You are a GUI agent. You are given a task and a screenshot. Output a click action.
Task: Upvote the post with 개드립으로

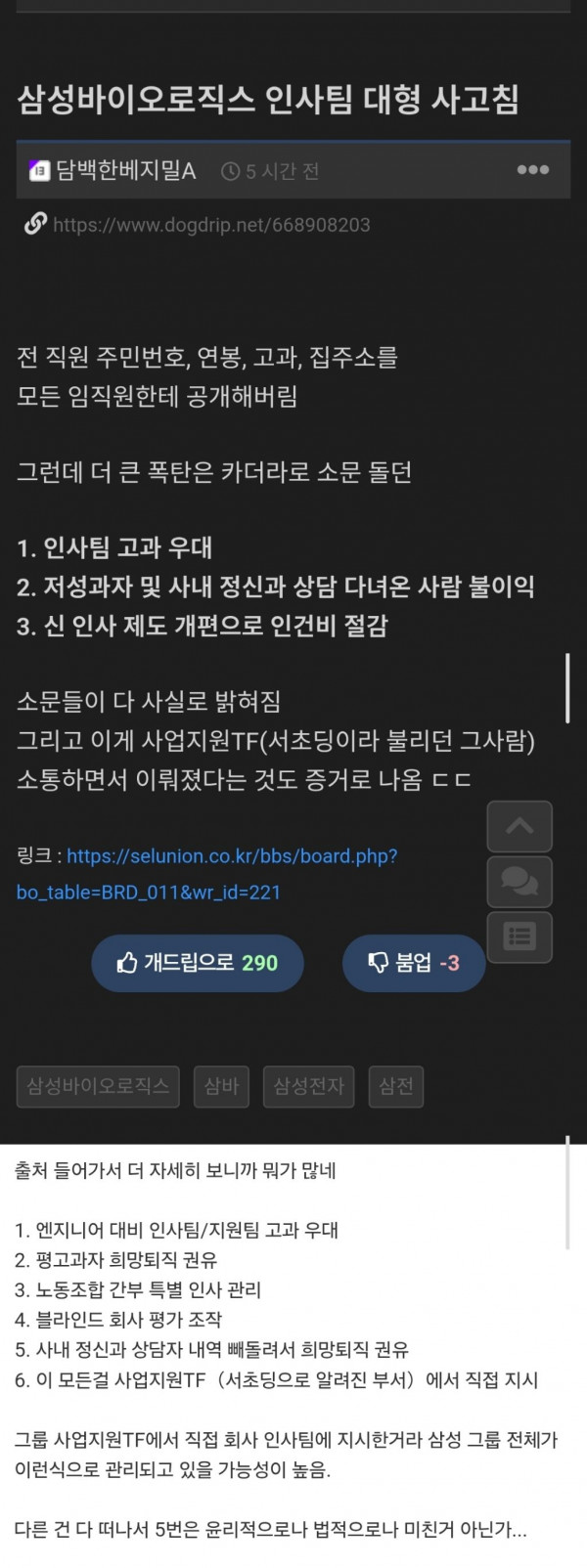(x=198, y=963)
